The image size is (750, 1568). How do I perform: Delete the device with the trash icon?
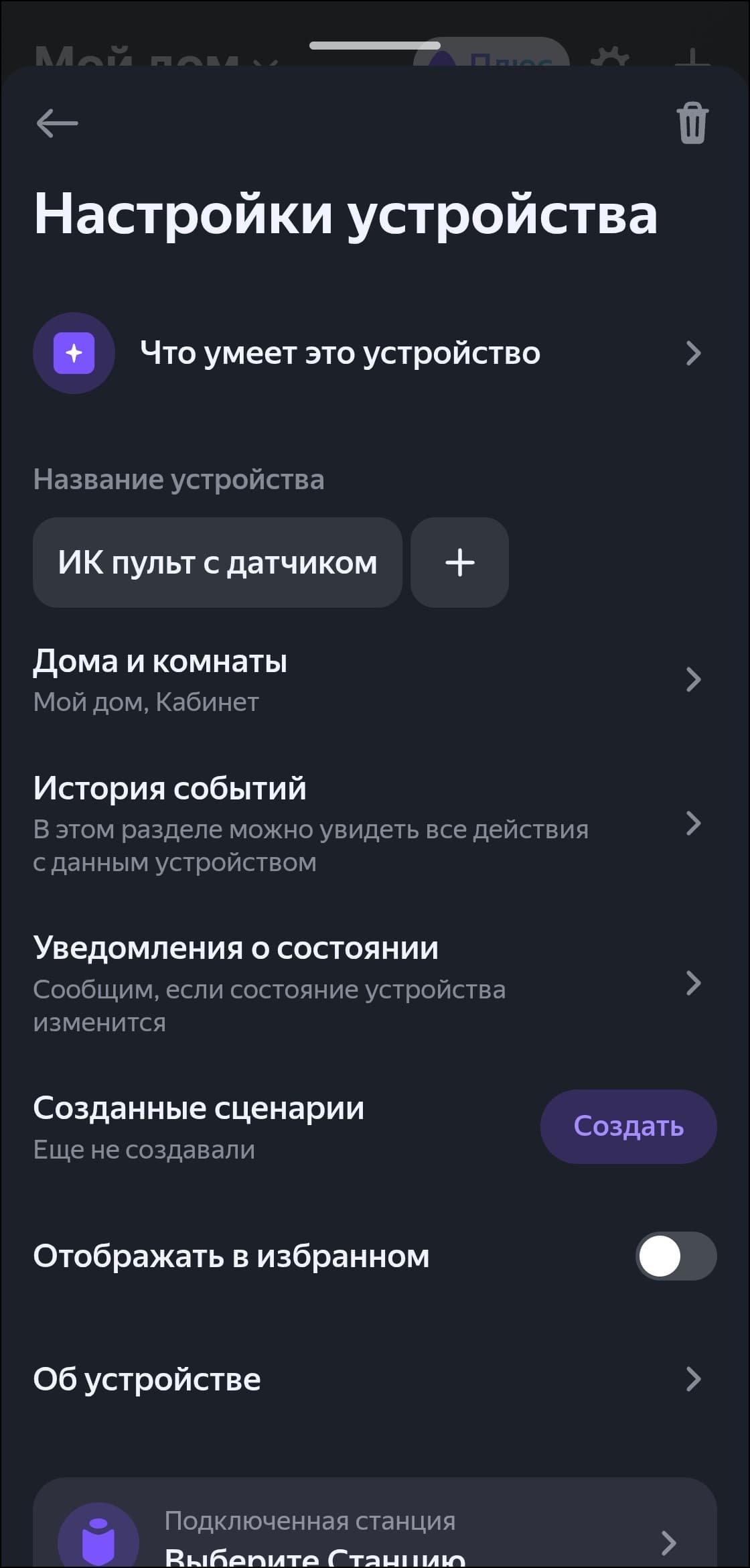click(692, 123)
